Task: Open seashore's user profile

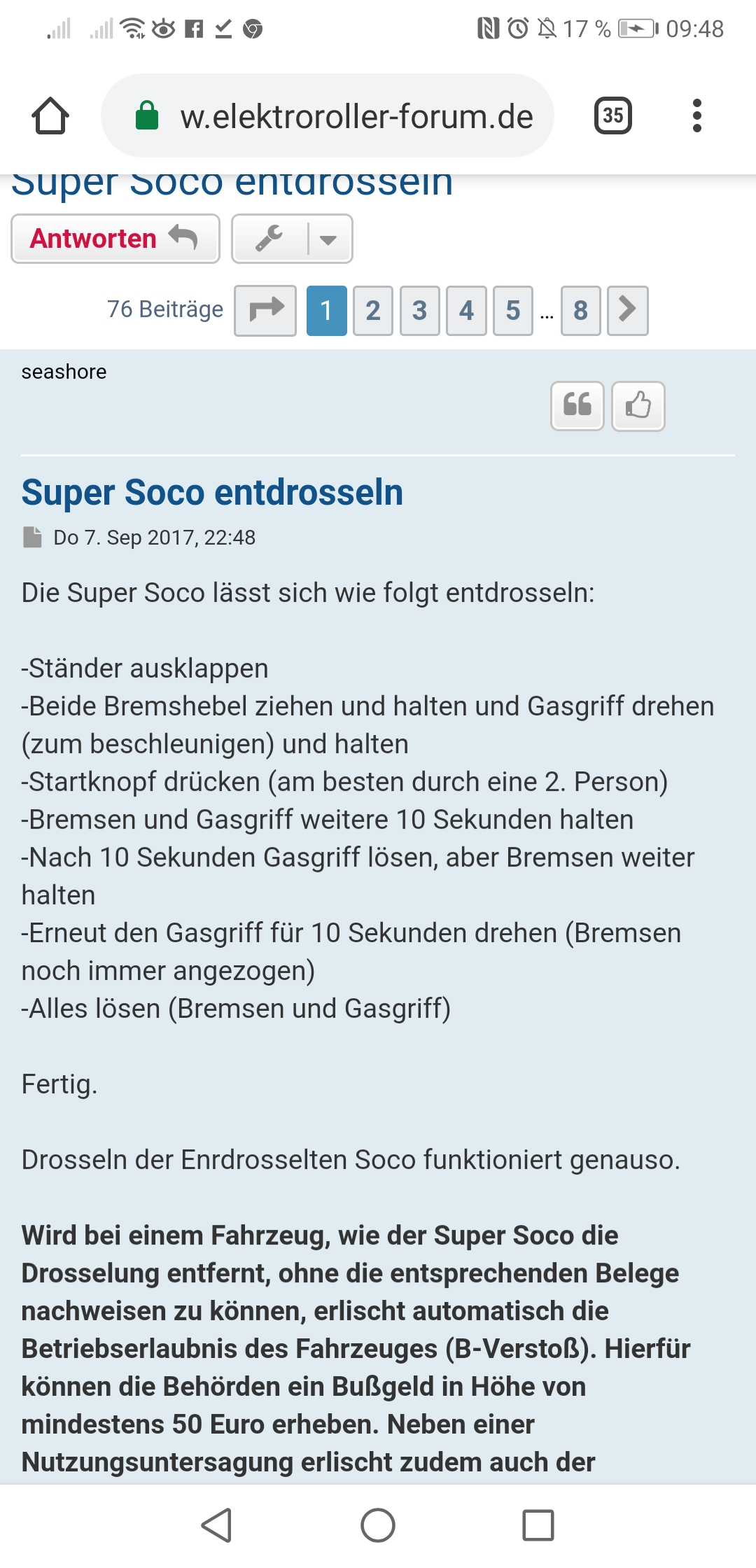Action: (64, 372)
